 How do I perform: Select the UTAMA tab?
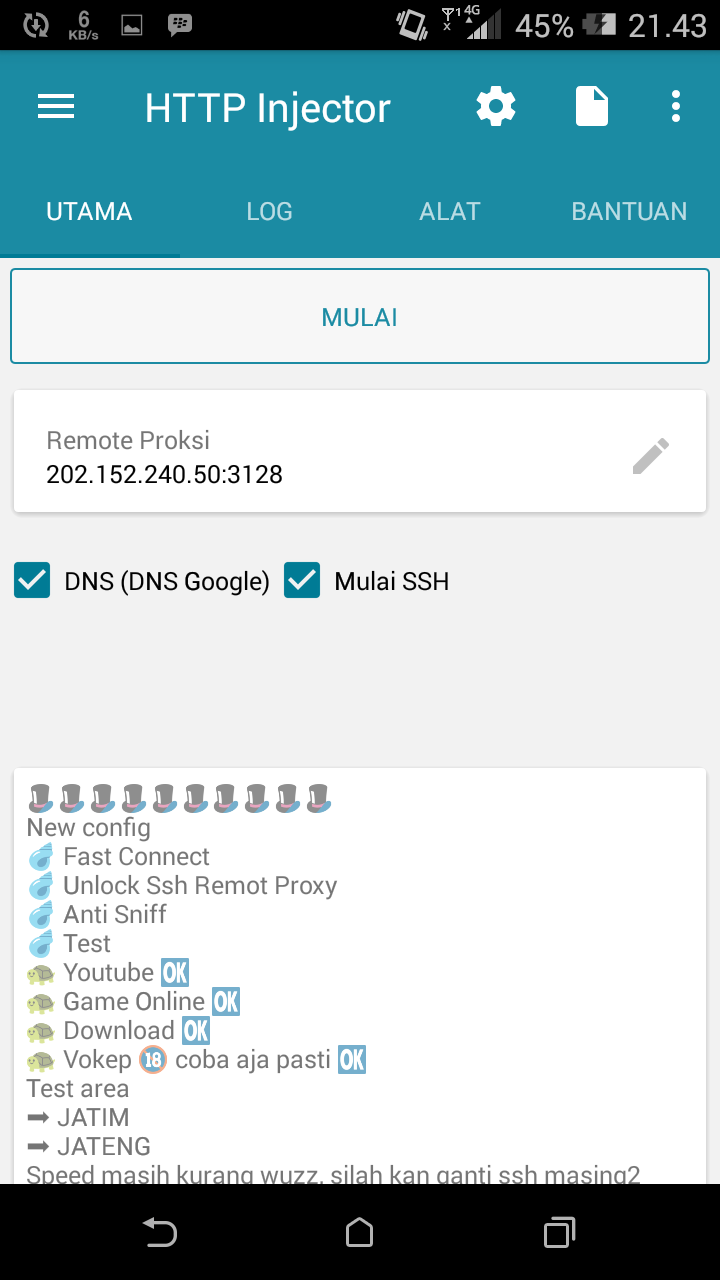point(89,211)
